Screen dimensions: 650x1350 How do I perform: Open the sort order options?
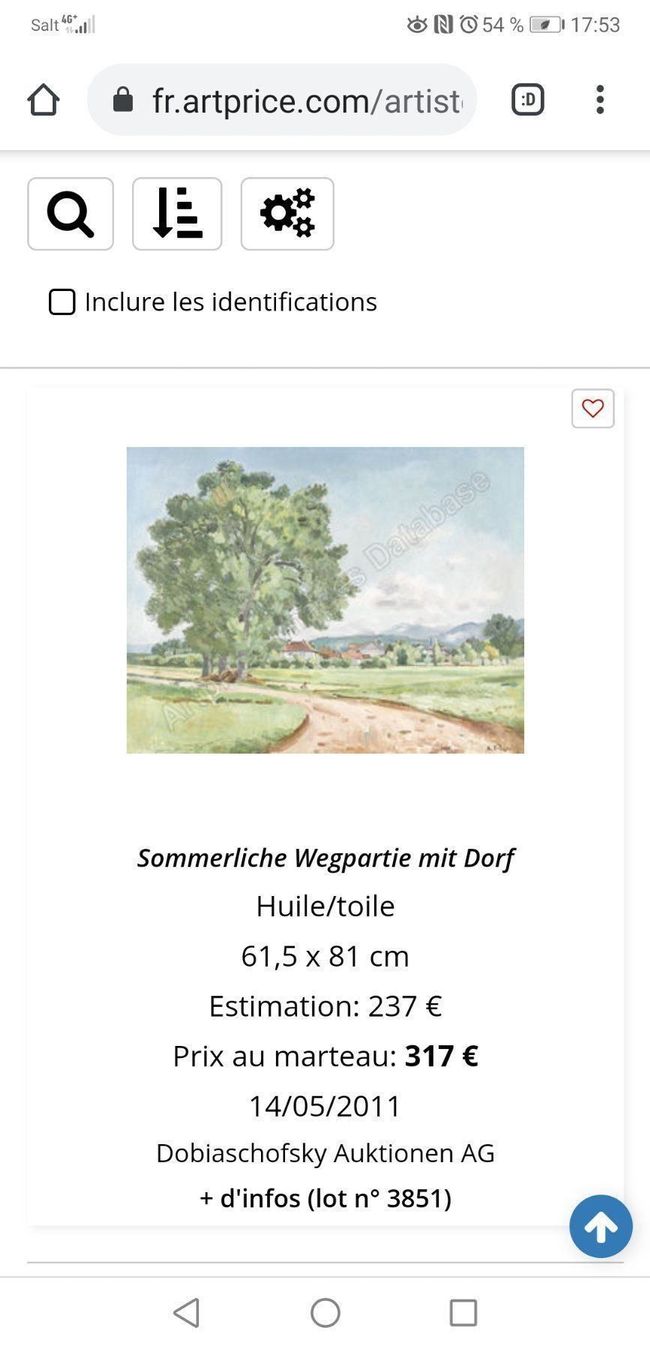tap(177, 214)
